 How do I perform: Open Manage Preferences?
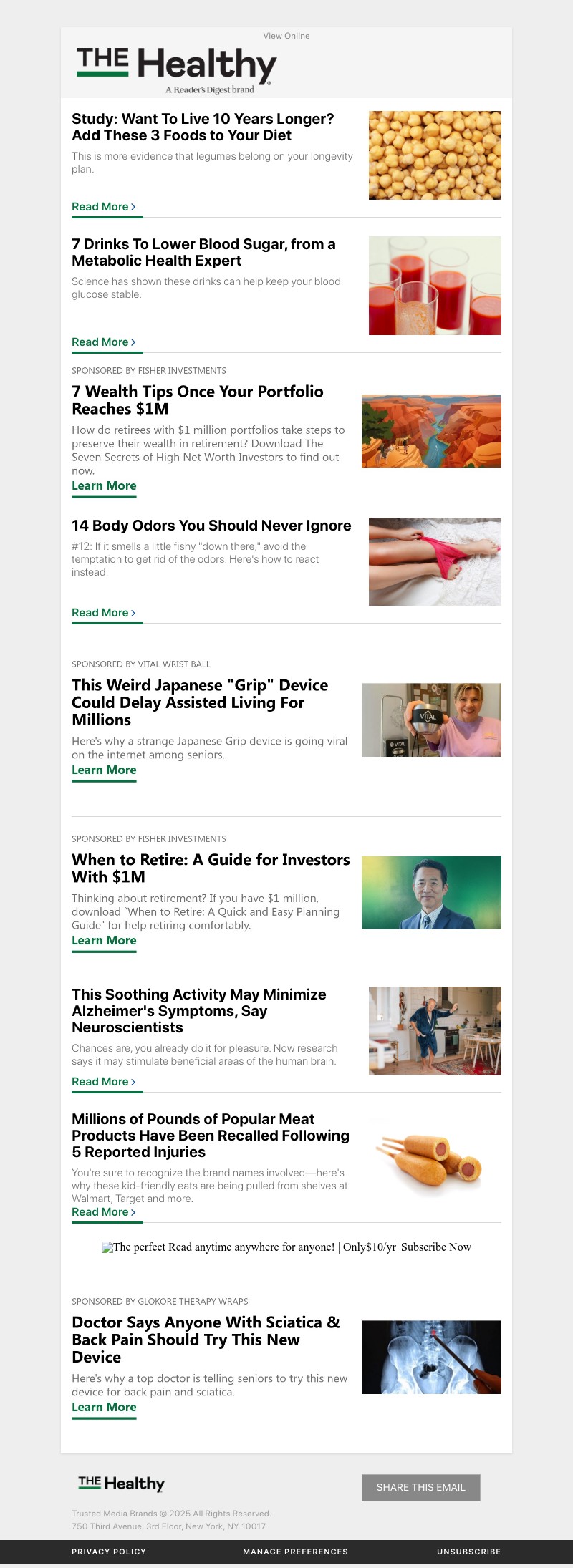click(295, 1552)
